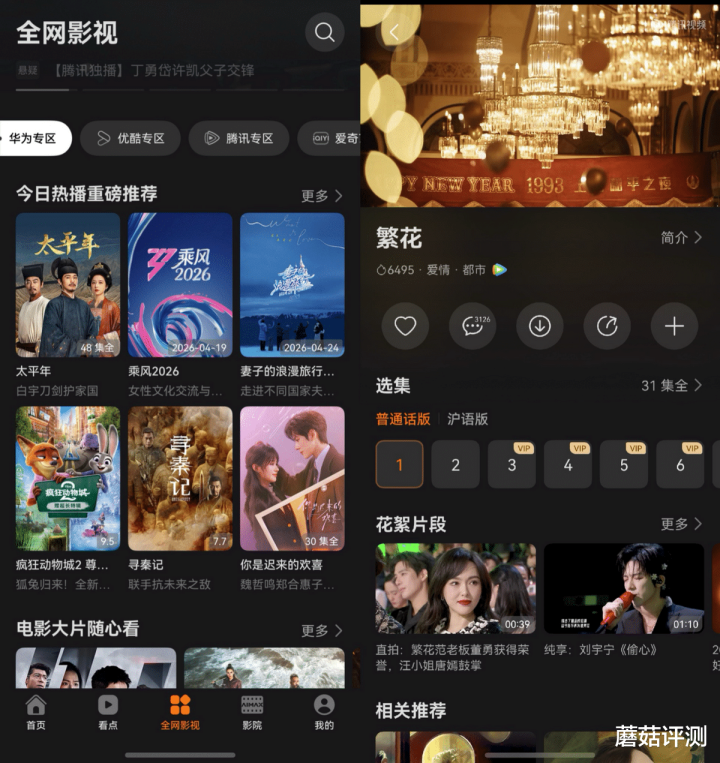Open the 寻秦记 movie card
This screenshot has height=763, width=720.
click(x=180, y=479)
